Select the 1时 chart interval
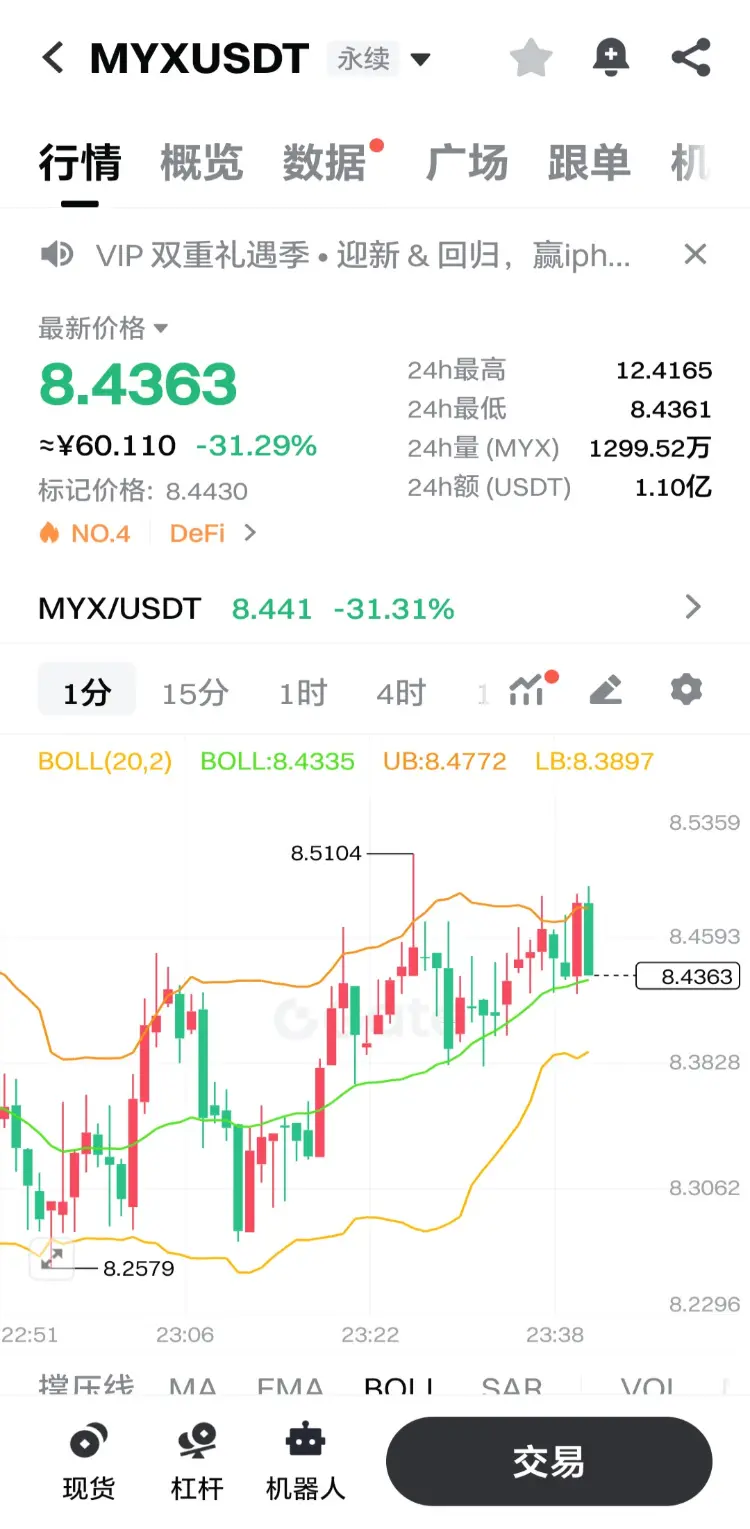 [x=303, y=692]
